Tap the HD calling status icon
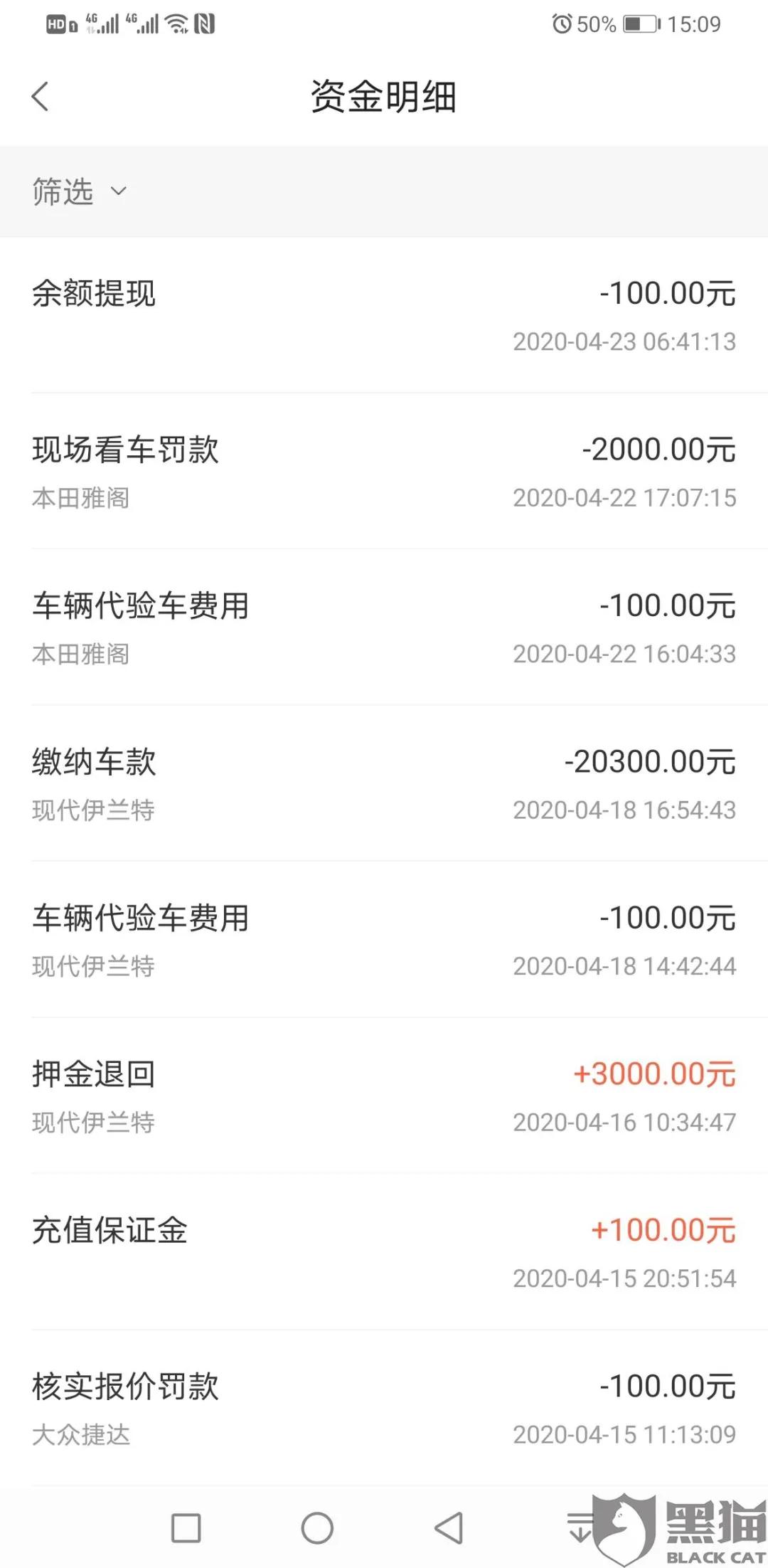 [57, 23]
